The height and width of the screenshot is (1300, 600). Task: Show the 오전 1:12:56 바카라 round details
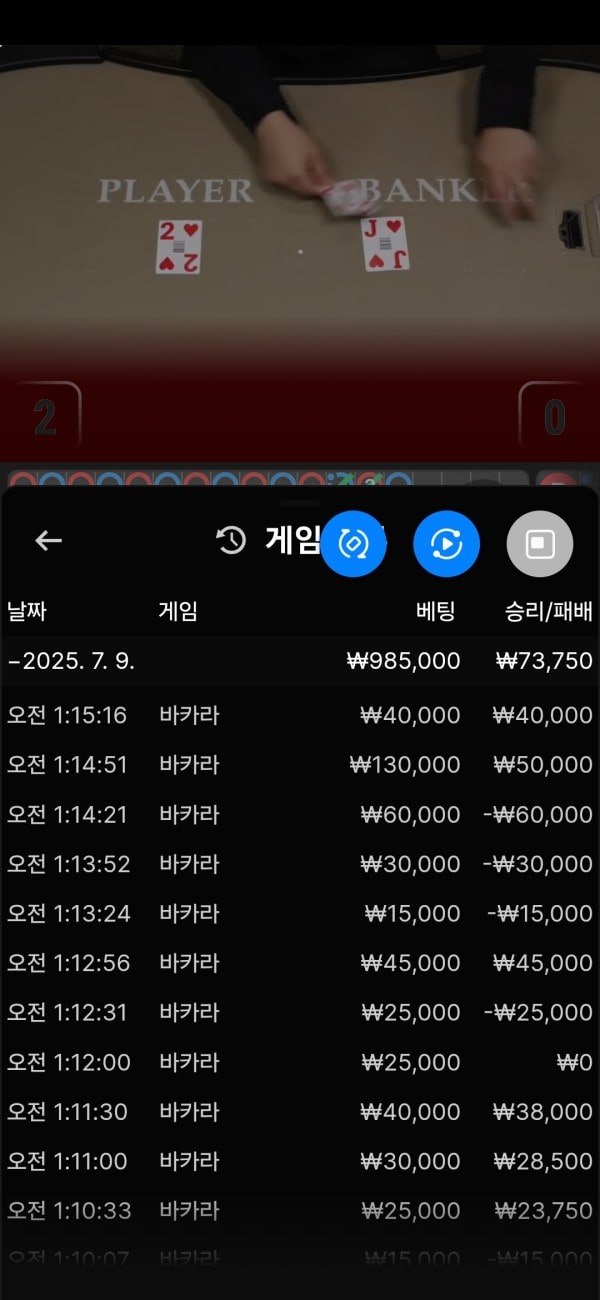coord(300,963)
